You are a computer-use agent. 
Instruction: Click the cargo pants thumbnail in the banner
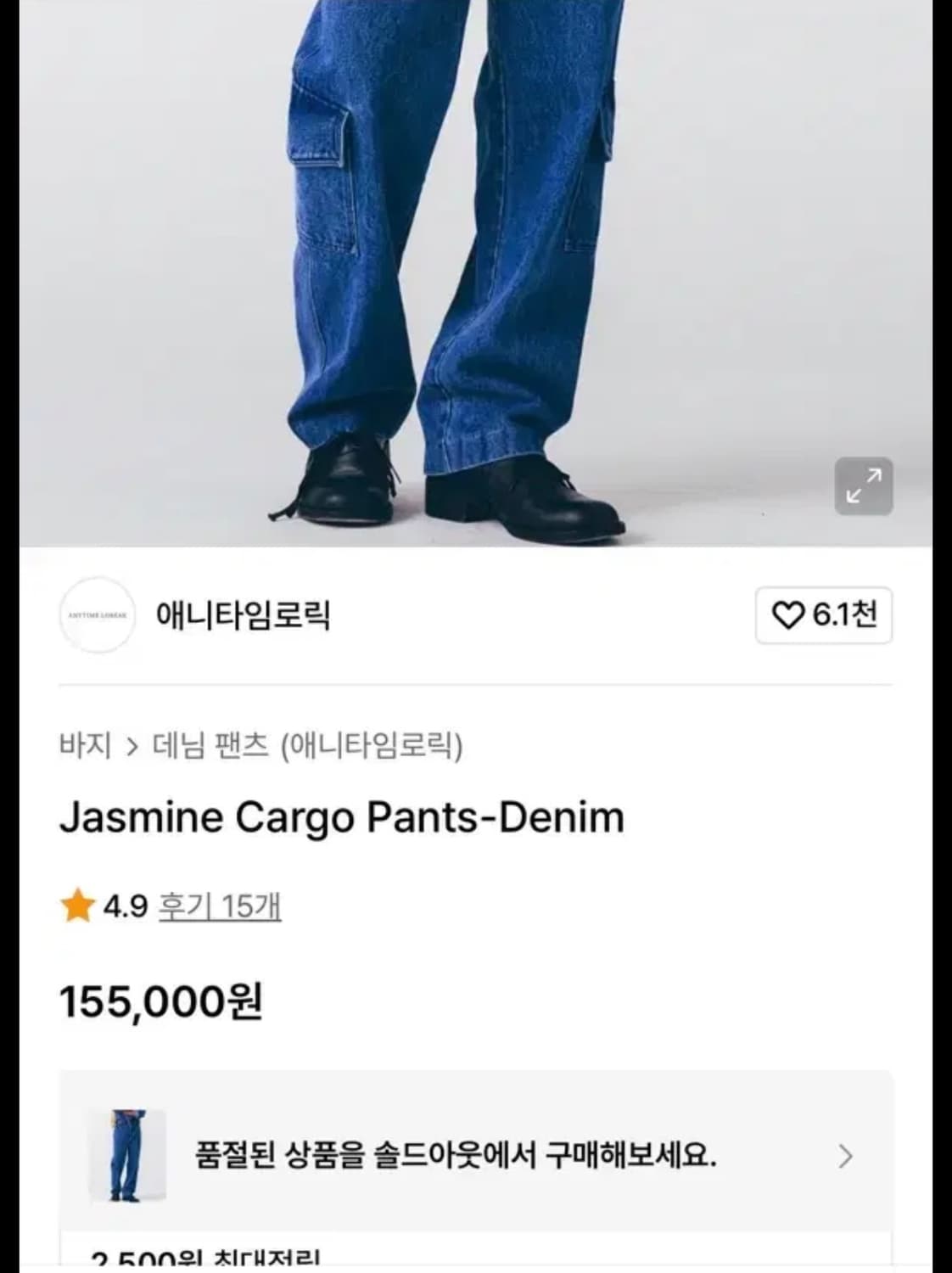129,1156
